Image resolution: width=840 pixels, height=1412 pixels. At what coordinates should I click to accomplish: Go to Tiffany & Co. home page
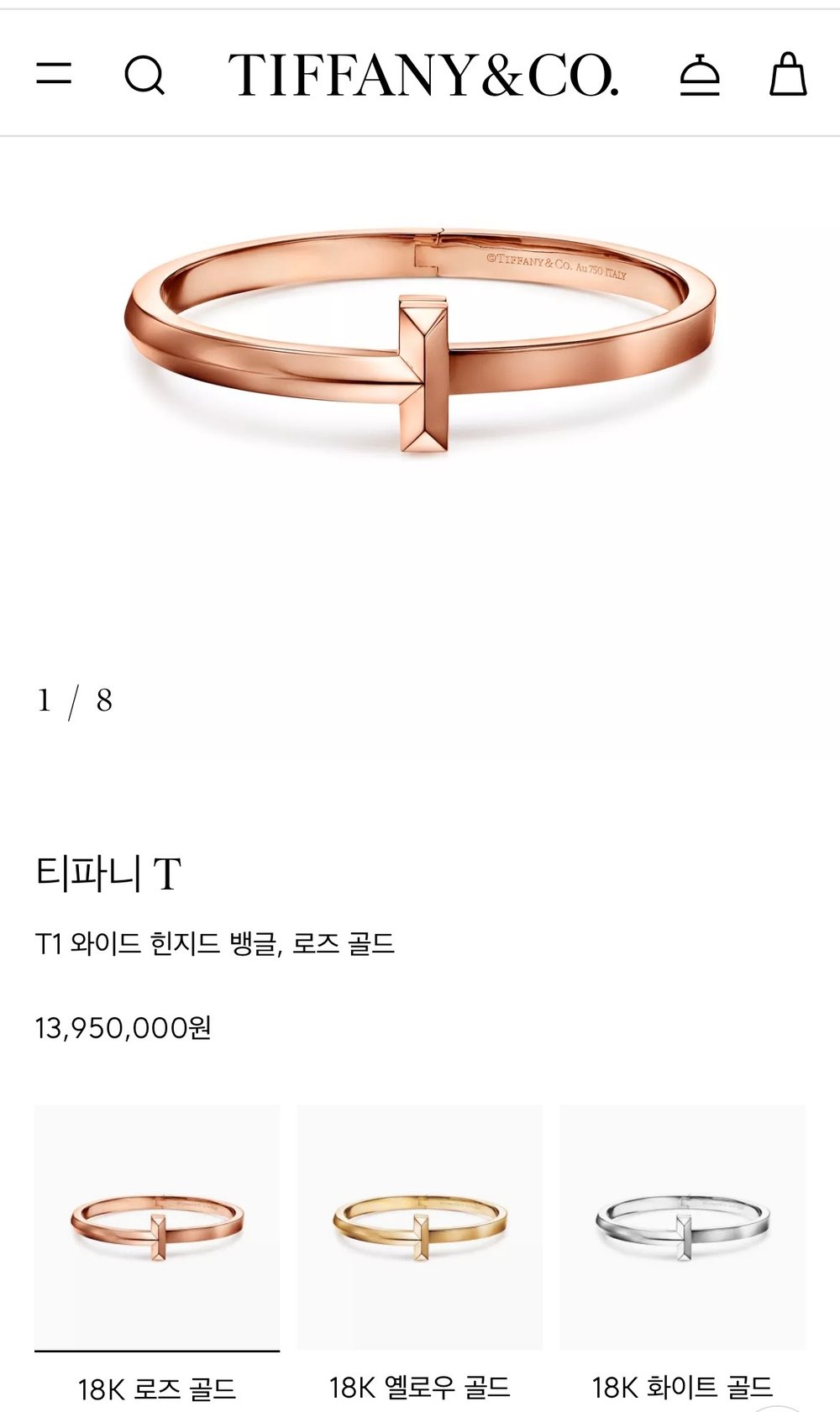point(423,75)
